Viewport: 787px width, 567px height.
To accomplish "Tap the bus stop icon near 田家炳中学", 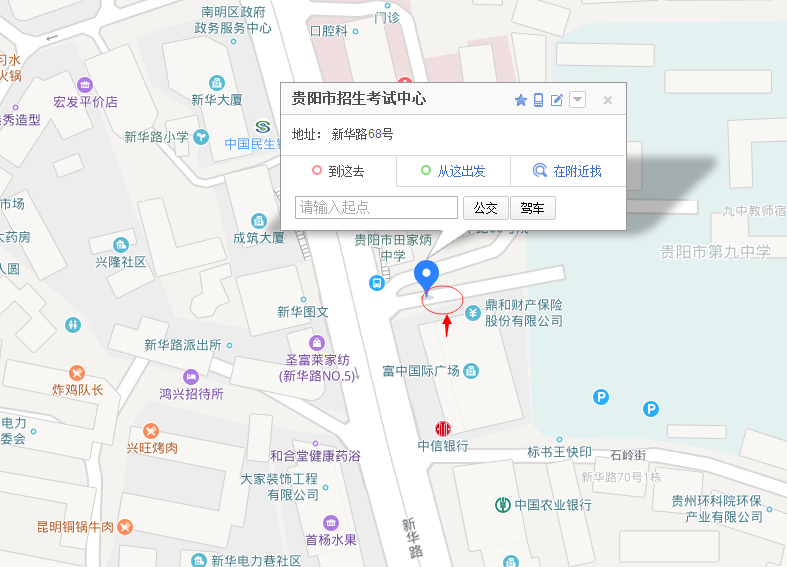I will [x=377, y=282].
